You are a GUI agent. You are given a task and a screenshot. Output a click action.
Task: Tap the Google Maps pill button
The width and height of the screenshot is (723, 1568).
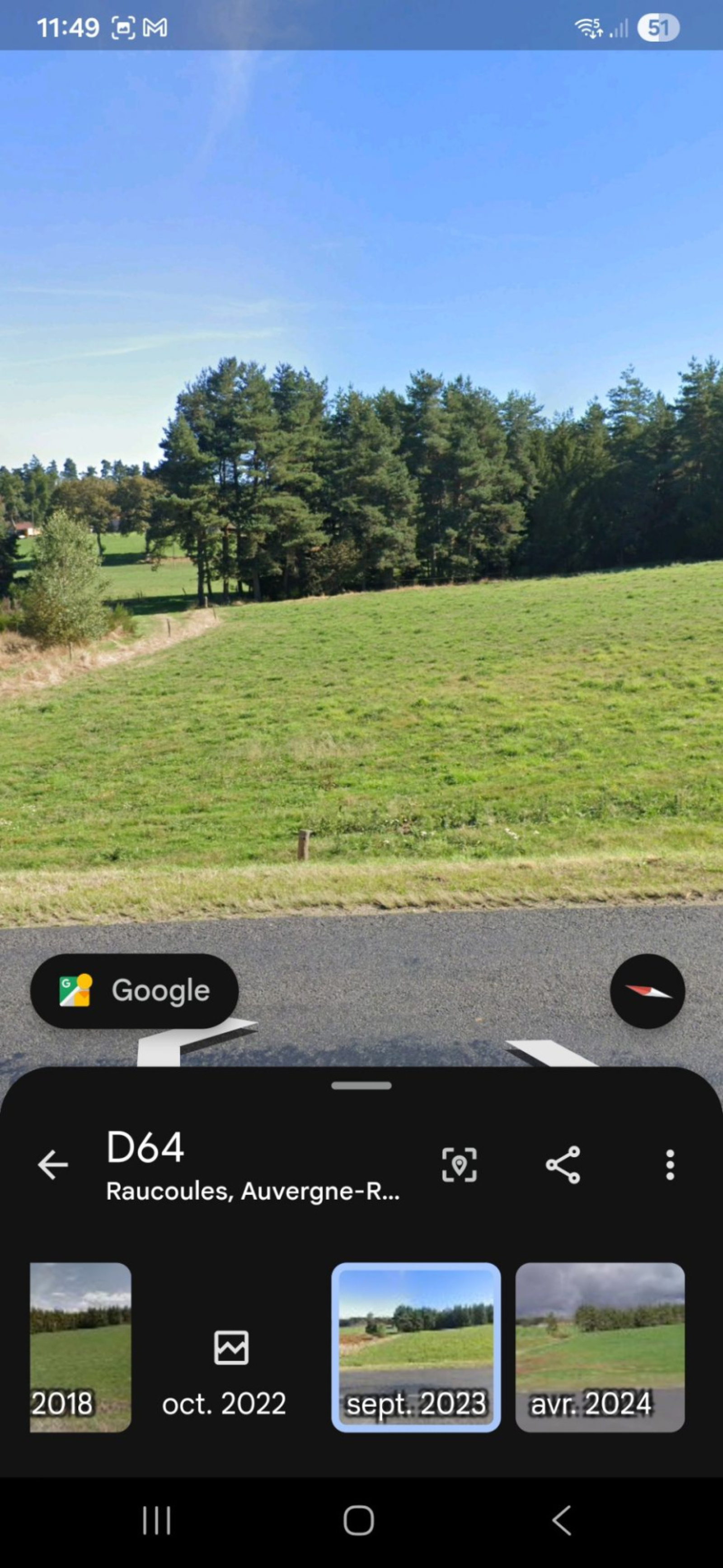pyautogui.click(x=135, y=991)
